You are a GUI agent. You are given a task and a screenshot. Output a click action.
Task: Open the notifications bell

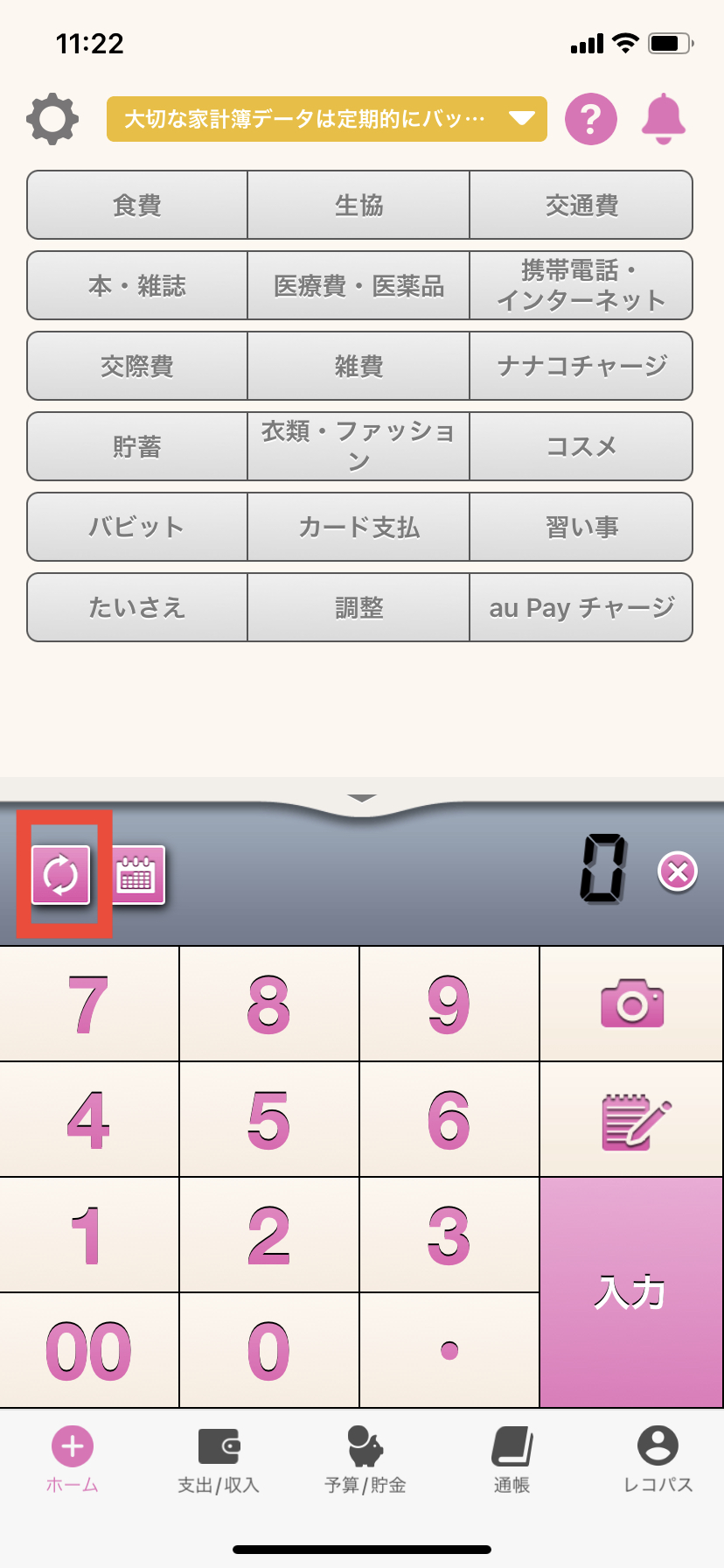pos(663,119)
